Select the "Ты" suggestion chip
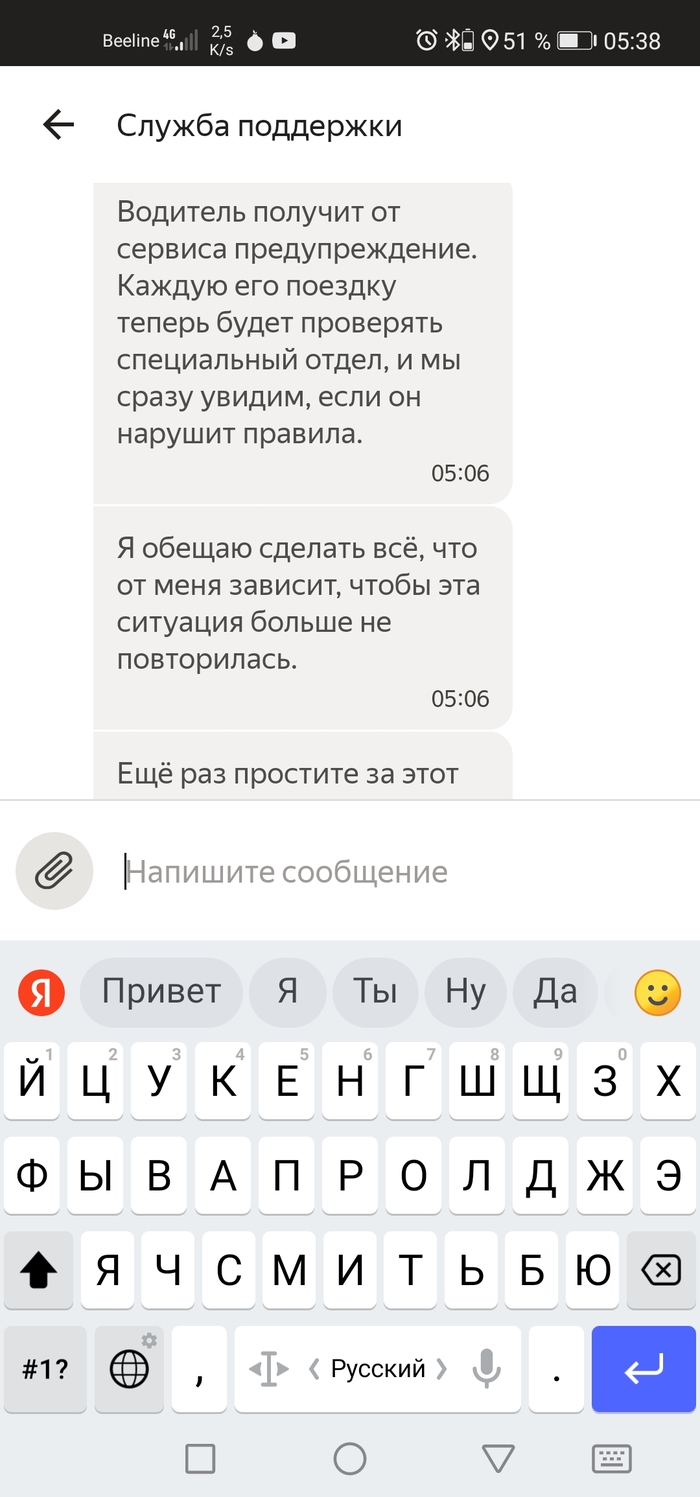Viewport: 700px width, 1497px height. 375,992
